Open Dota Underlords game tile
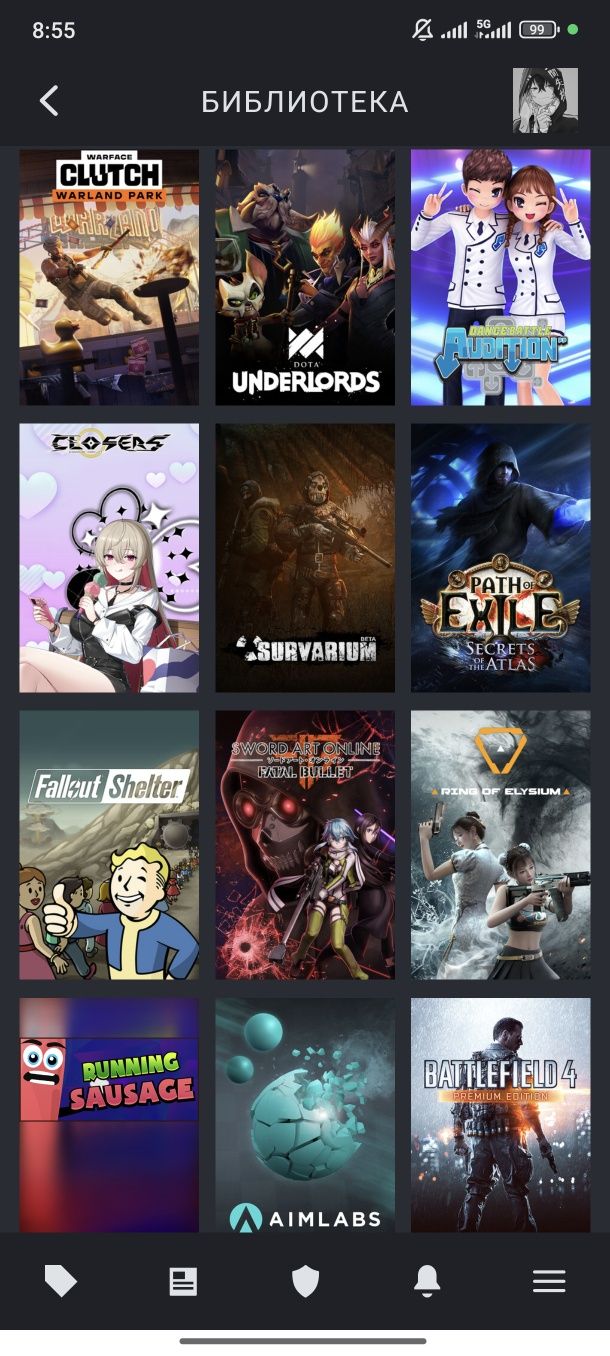Viewport: 610px width, 1356px height. click(x=305, y=277)
